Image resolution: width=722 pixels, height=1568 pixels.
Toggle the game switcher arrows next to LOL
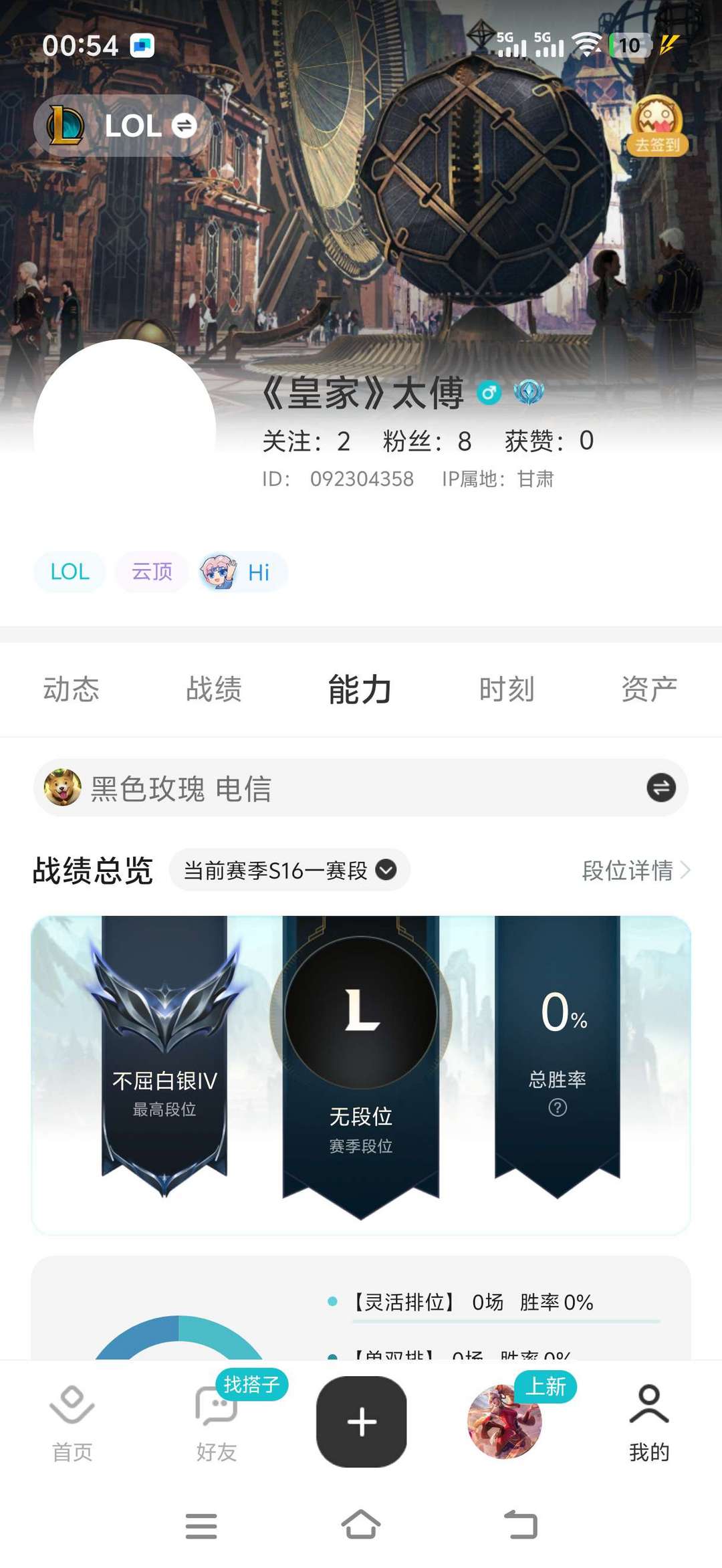click(183, 126)
